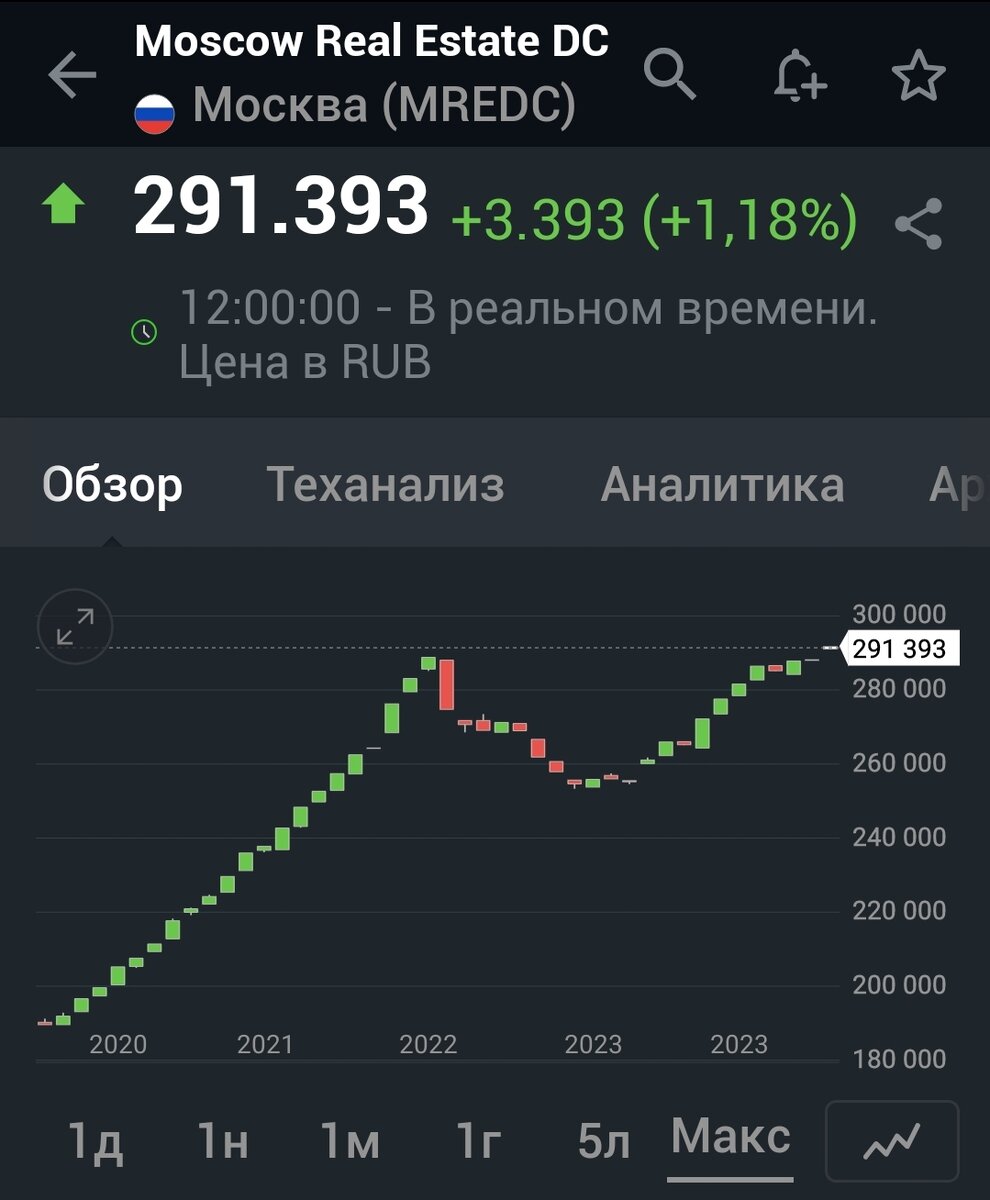The width and height of the screenshot is (990, 1200).
Task: Switch to the Обзор tab
Action: pos(112,485)
